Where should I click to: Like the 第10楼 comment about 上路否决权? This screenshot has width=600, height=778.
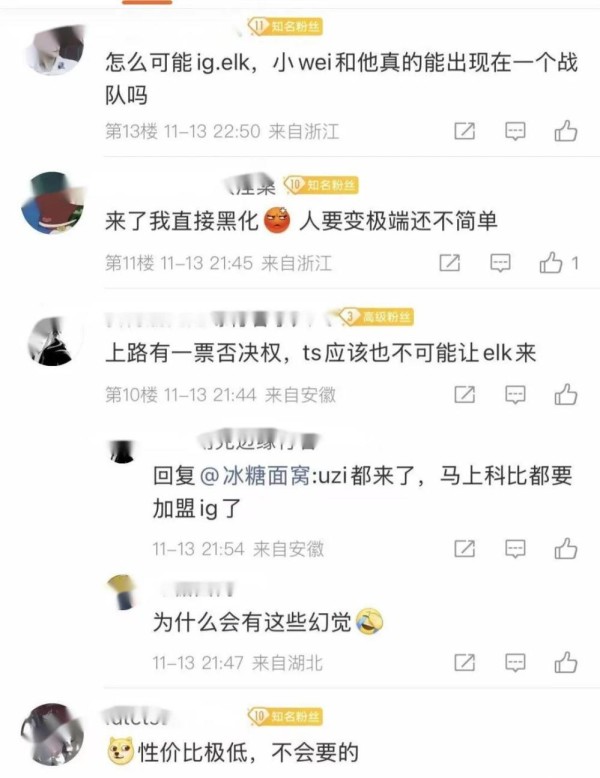565,395
